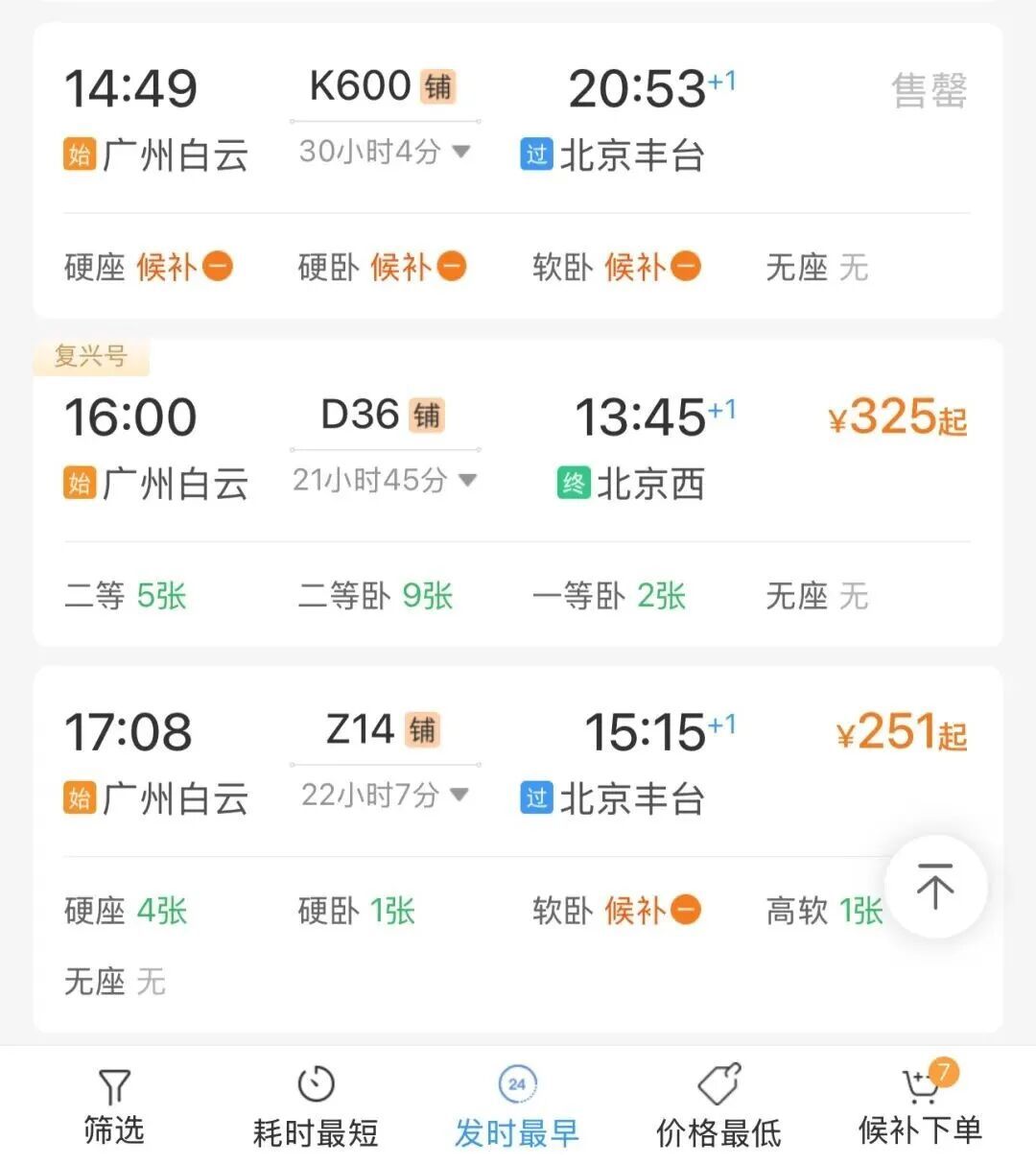Remove 软卧候补 for Z14 via minus toggle

(684, 910)
